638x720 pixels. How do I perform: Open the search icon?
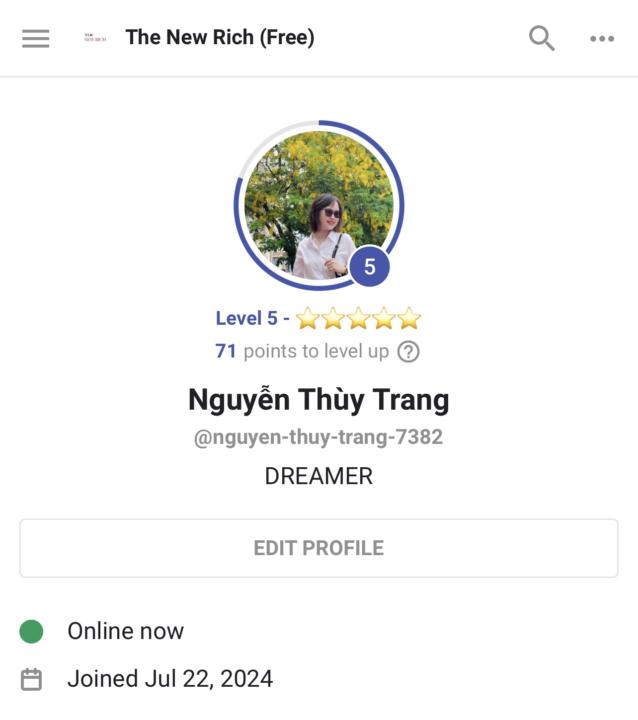[541, 38]
